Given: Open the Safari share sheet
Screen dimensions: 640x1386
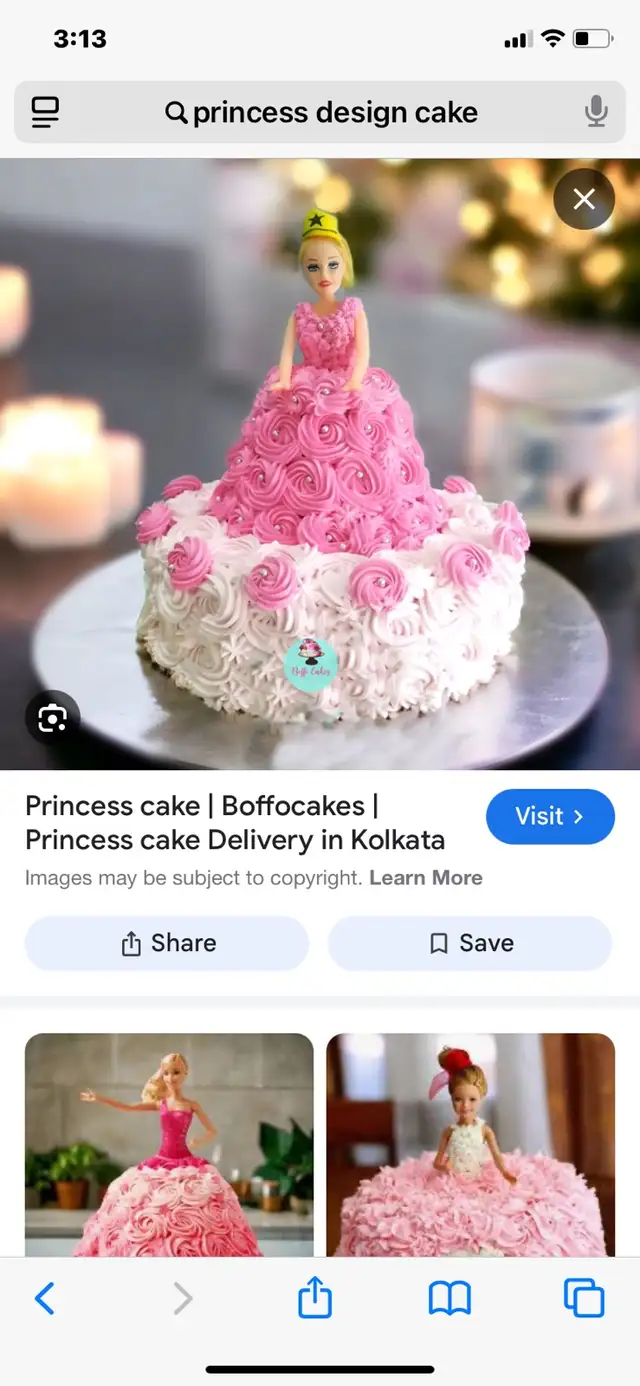Looking at the screenshot, I should tap(315, 1297).
